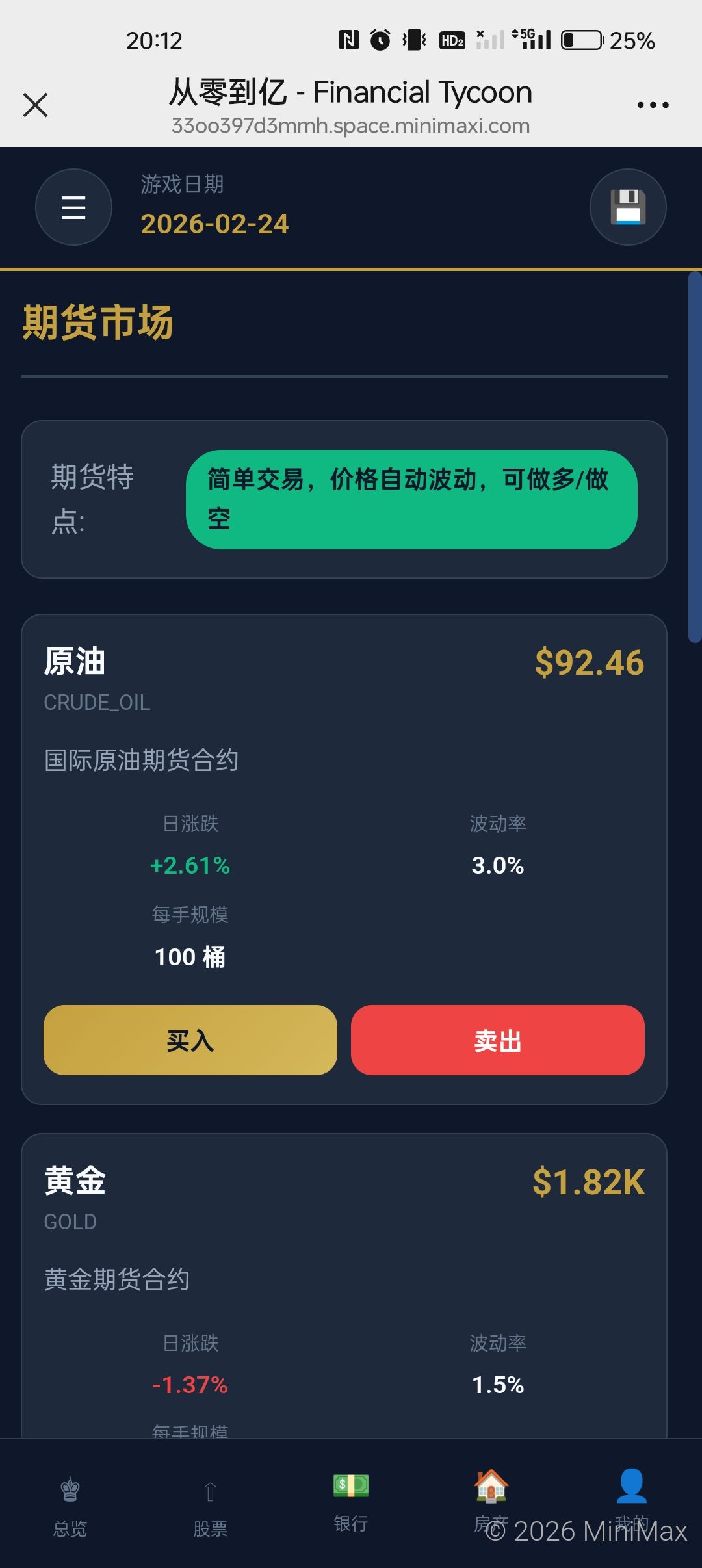Tap the save disk icon
Image resolution: width=702 pixels, height=1568 pixels.
pyautogui.click(x=627, y=207)
